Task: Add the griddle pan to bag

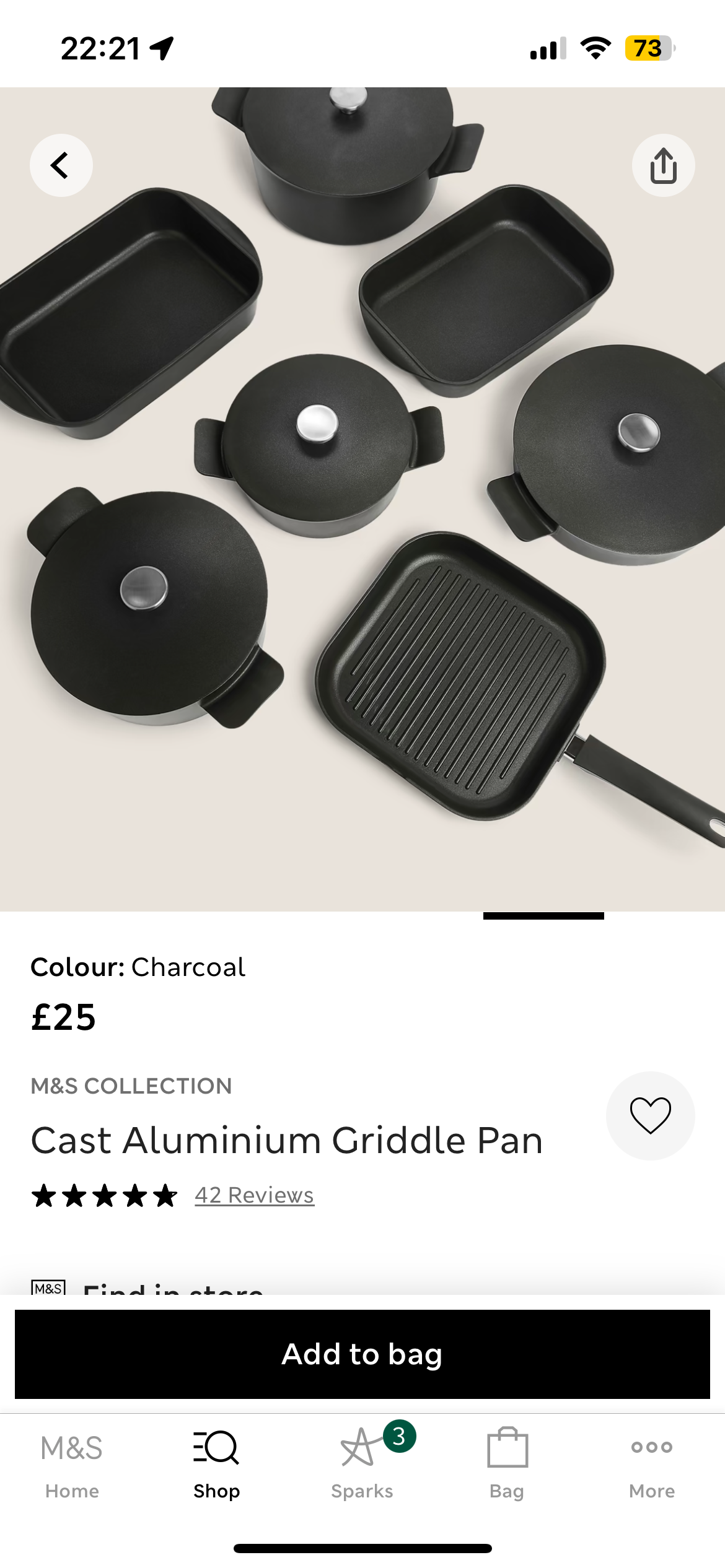Action: [362, 1354]
